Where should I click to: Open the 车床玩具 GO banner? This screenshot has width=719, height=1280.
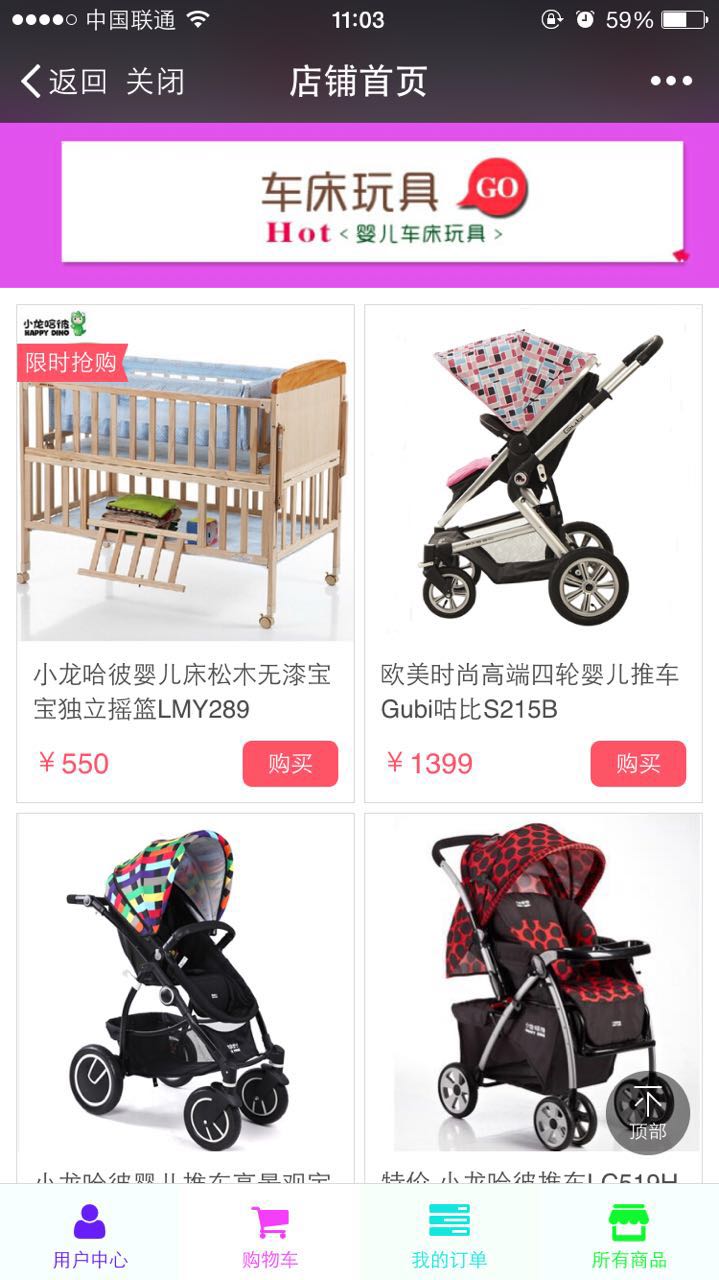372,202
